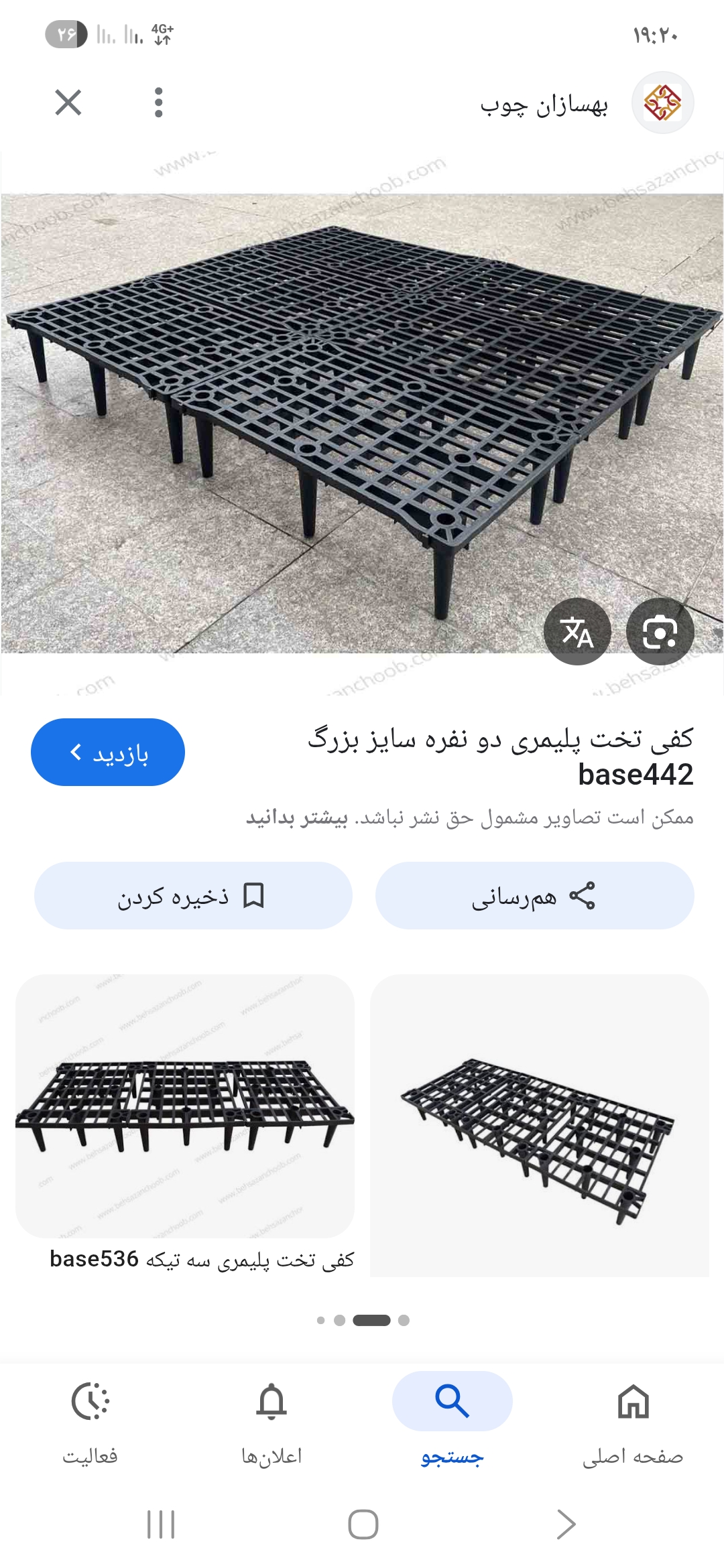The height and width of the screenshot is (1568, 724).
Task: Tap the بازدید visit button
Action: [x=108, y=753]
